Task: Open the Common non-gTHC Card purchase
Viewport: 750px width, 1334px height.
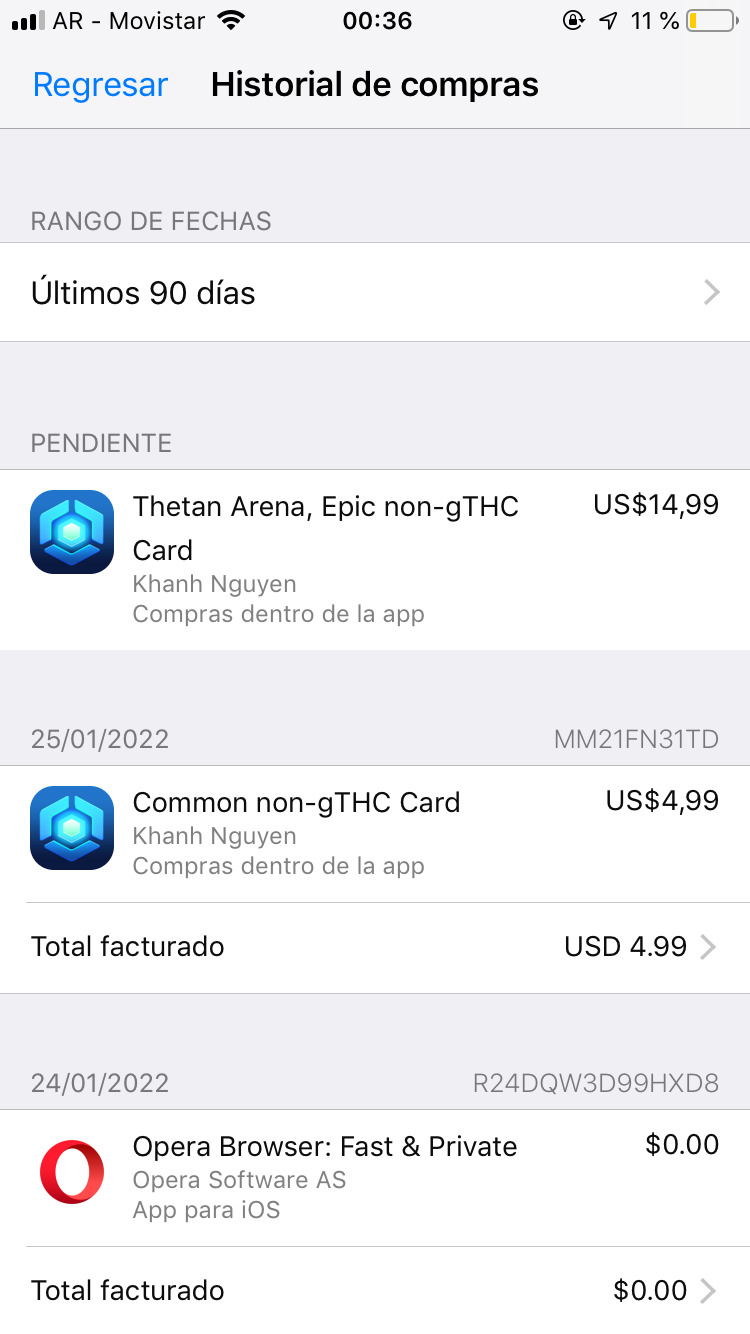Action: [375, 833]
